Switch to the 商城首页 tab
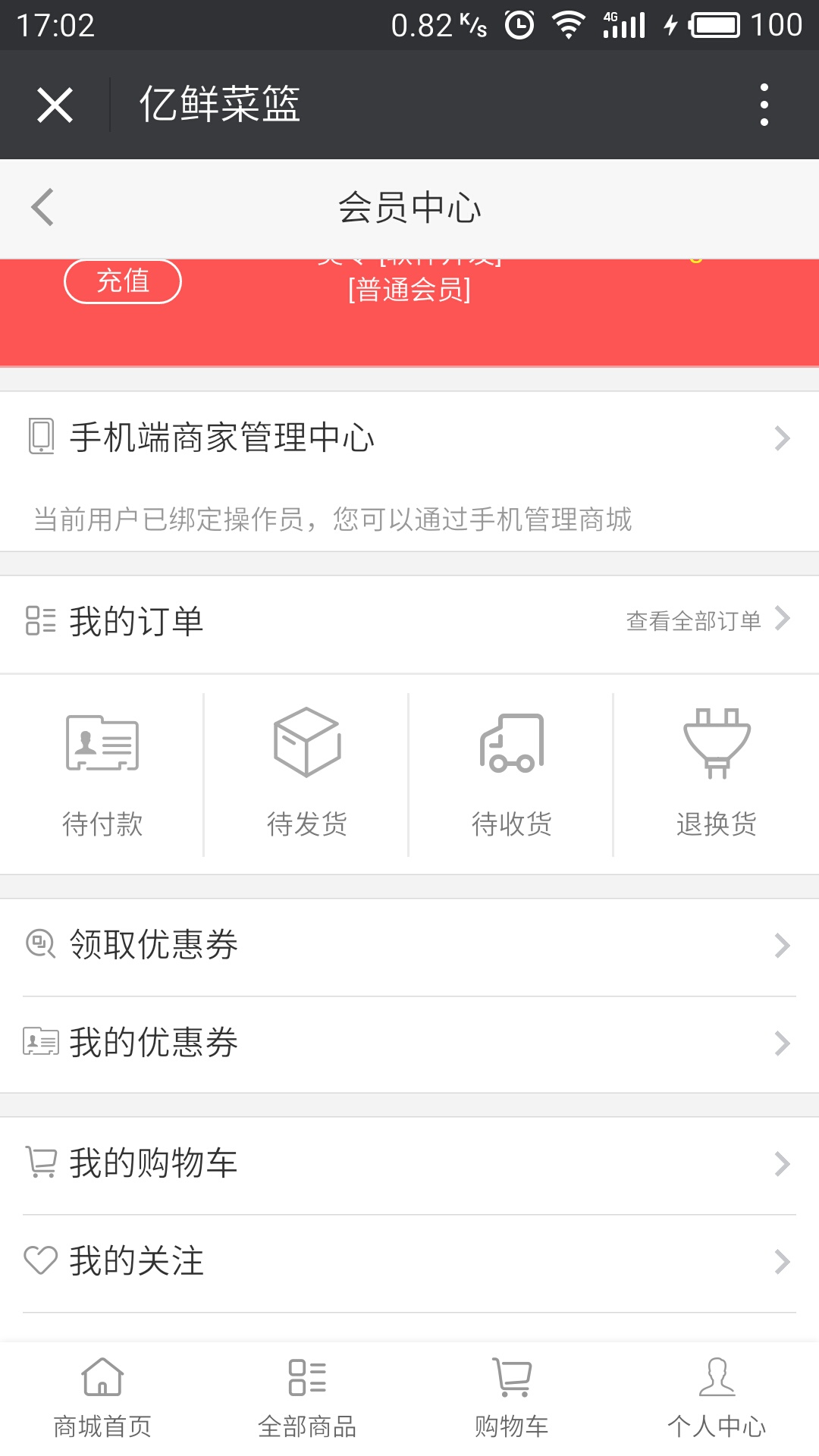Viewport: 819px width, 1456px height. (102, 1398)
